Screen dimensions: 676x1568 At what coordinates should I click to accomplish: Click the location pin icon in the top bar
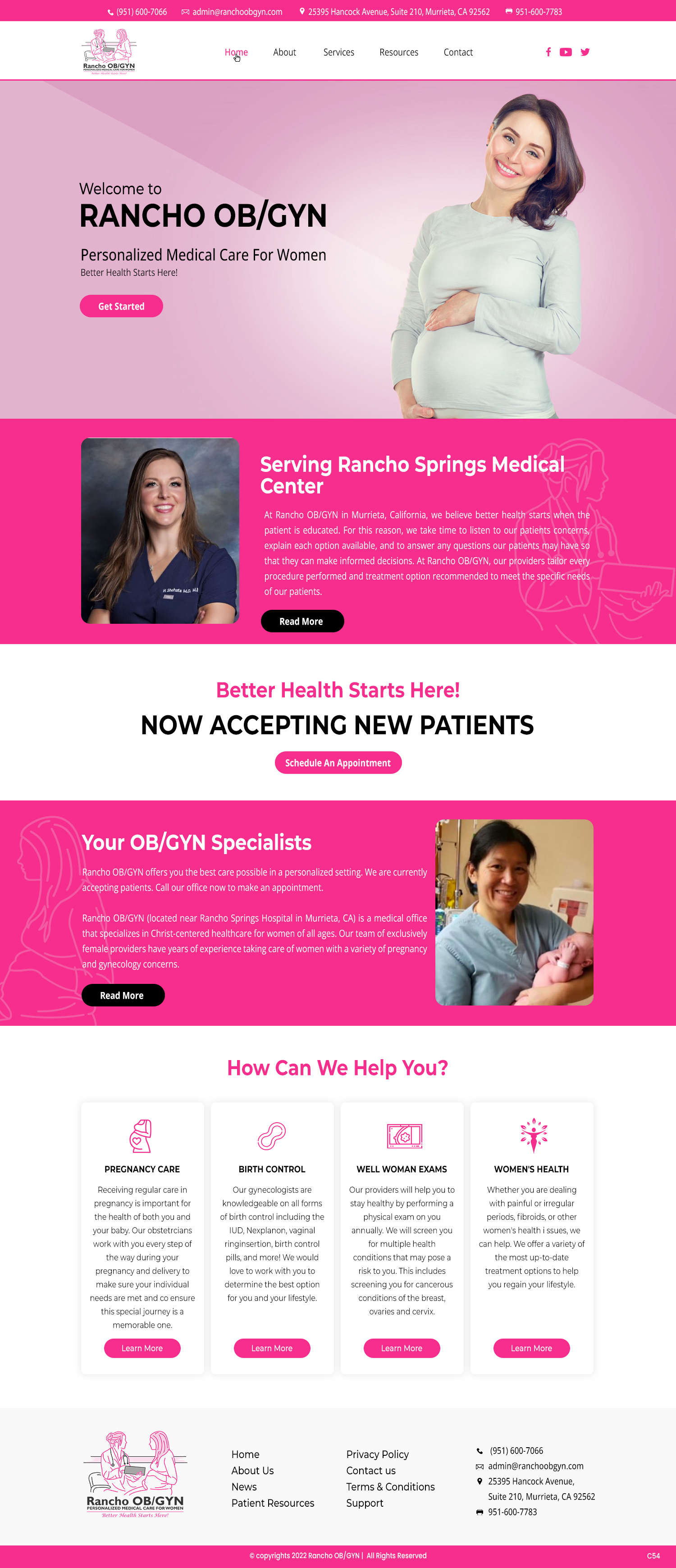(x=302, y=11)
